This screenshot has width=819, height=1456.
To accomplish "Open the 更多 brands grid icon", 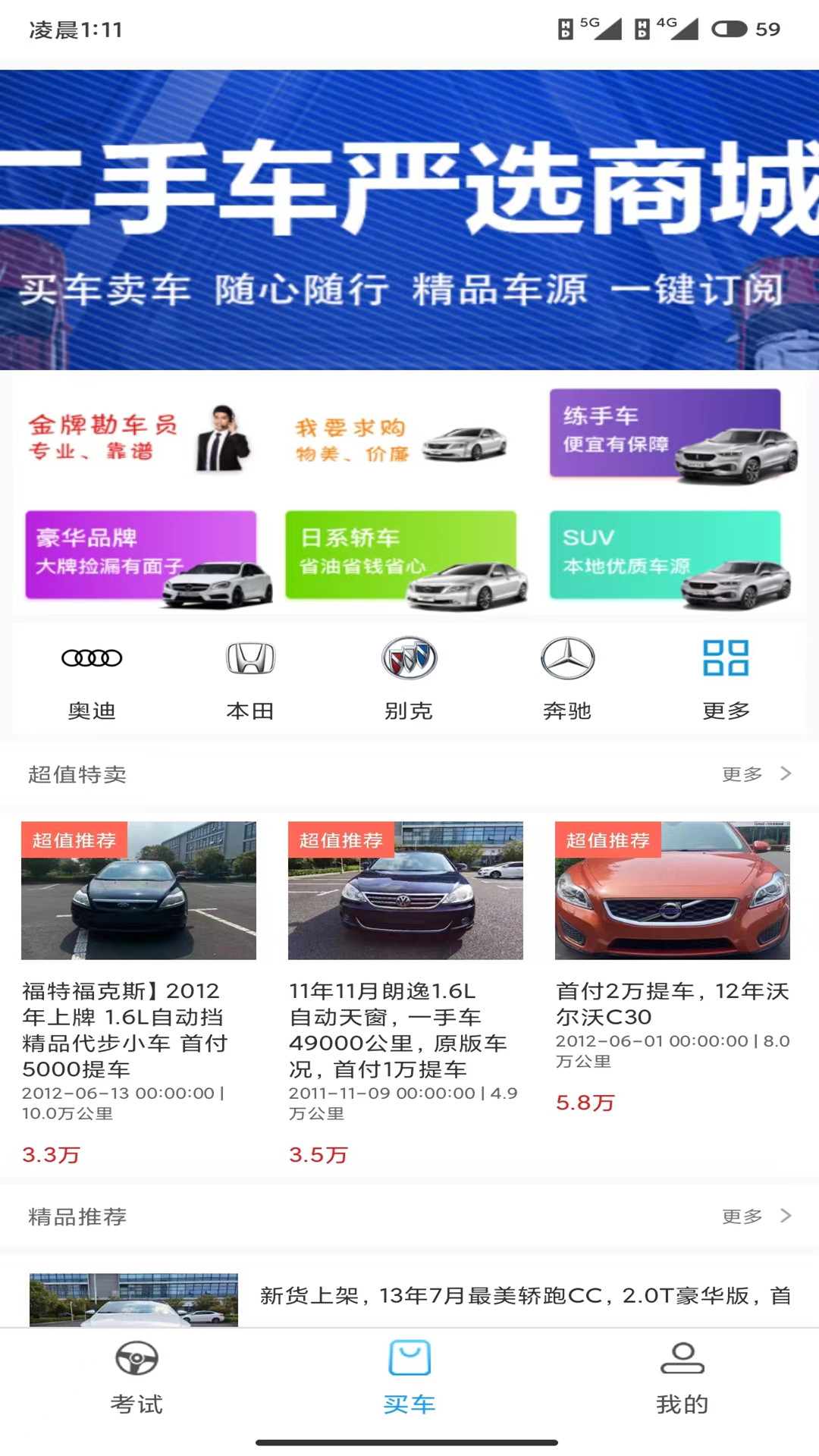I will coord(725,659).
